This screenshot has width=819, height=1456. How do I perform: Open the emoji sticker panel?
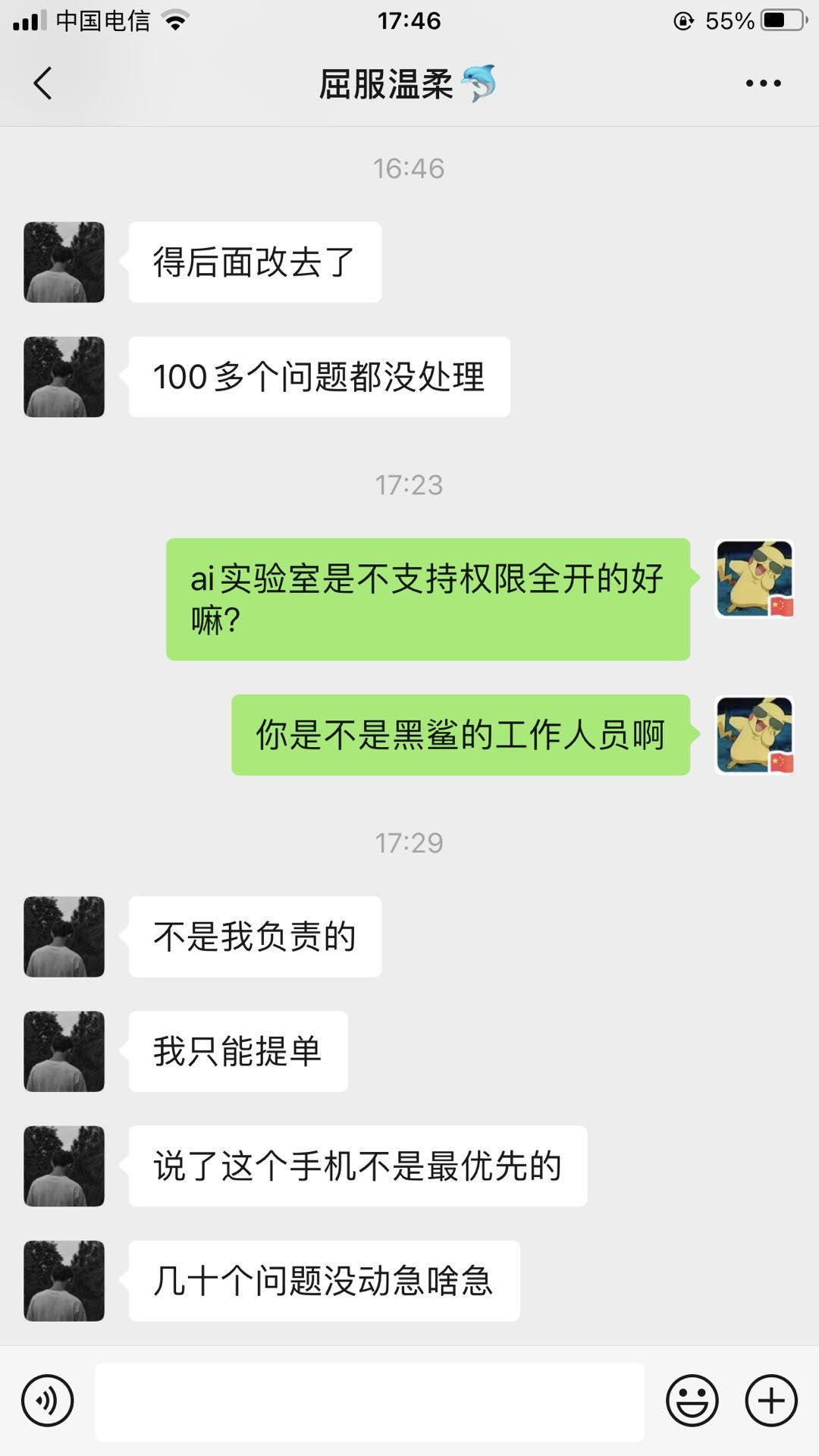pos(692,1401)
